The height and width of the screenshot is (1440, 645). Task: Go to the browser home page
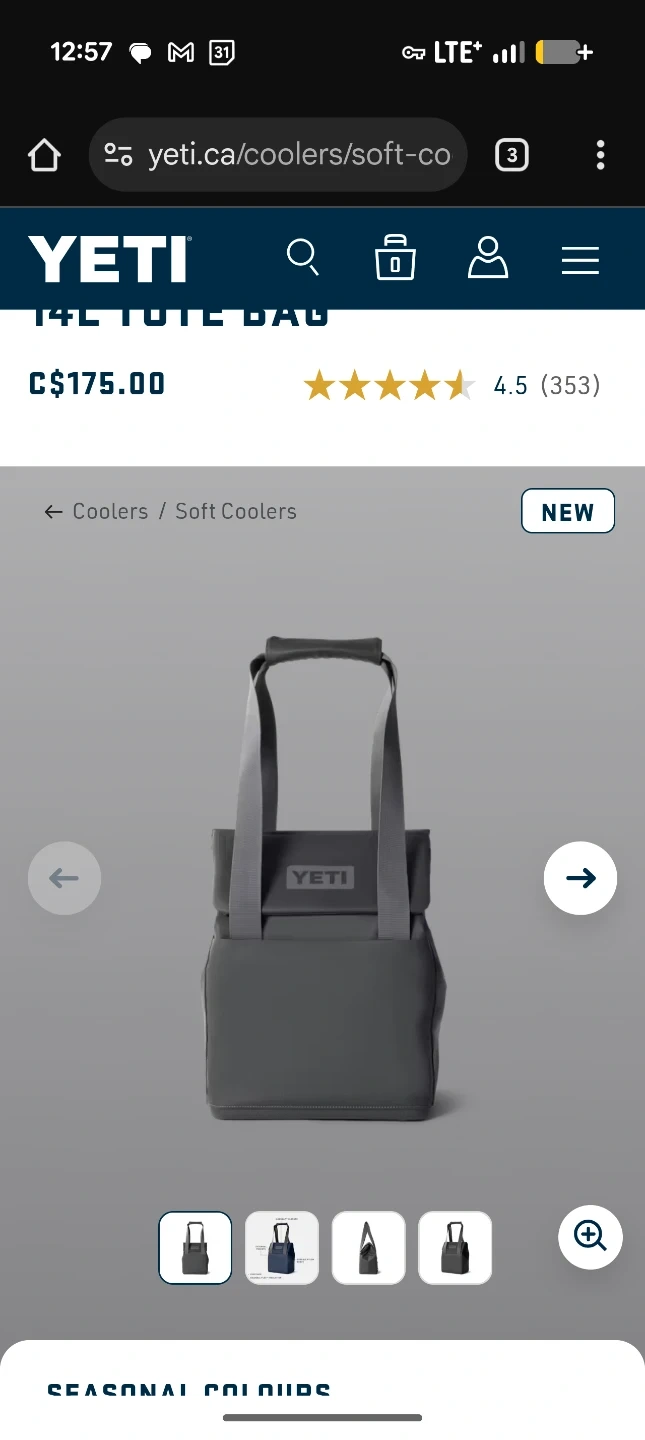pos(44,155)
